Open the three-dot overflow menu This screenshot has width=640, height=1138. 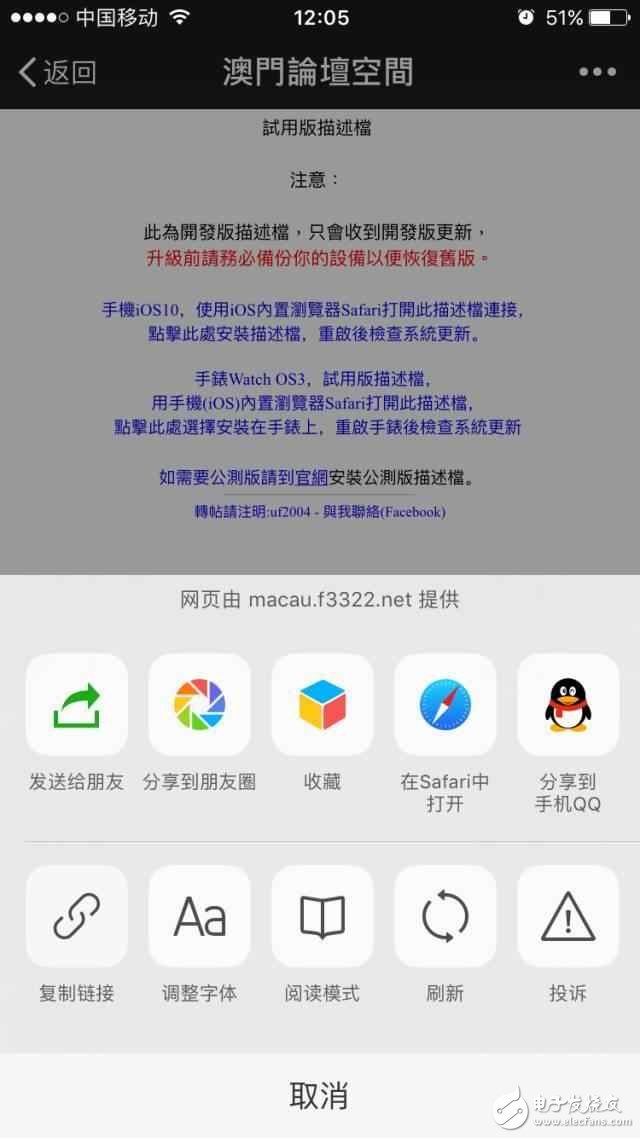click(597, 72)
